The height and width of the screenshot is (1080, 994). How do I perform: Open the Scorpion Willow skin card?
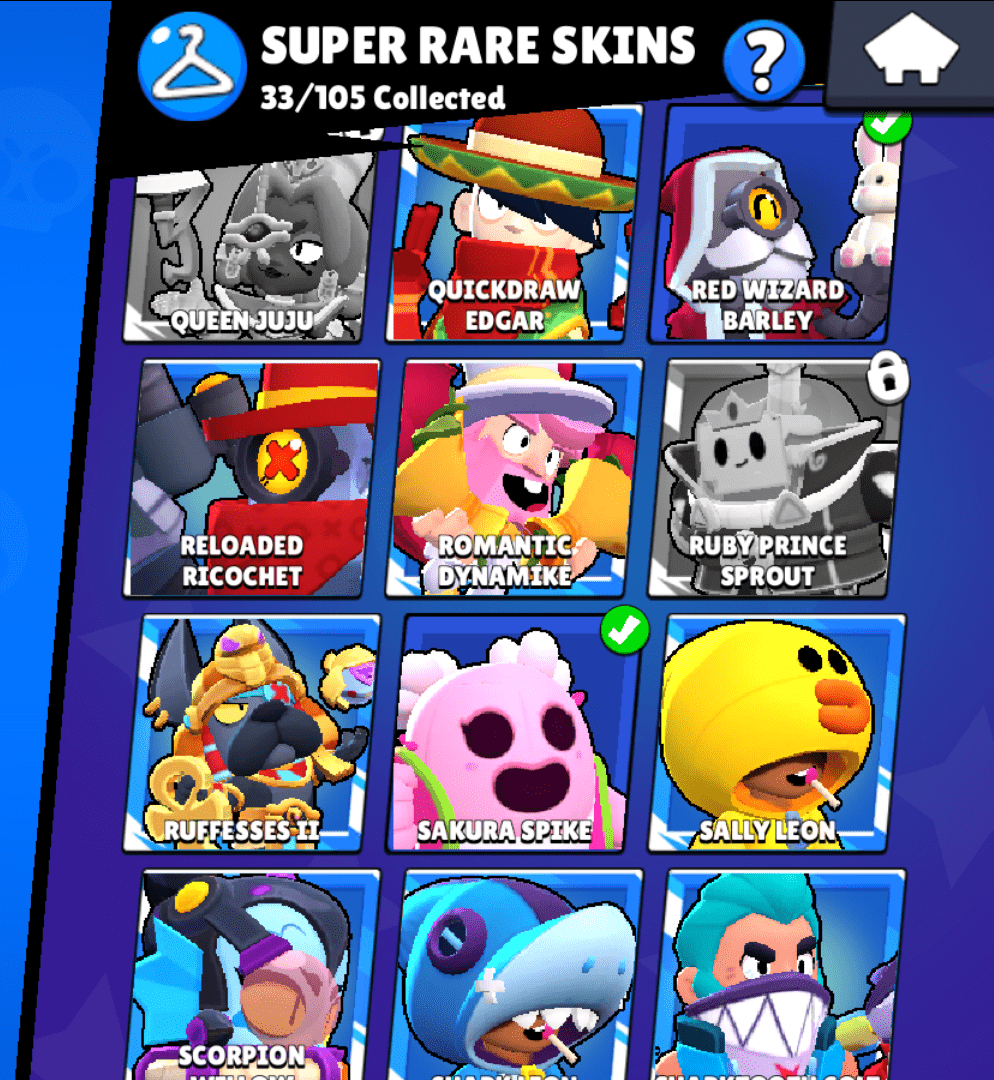click(x=255, y=975)
